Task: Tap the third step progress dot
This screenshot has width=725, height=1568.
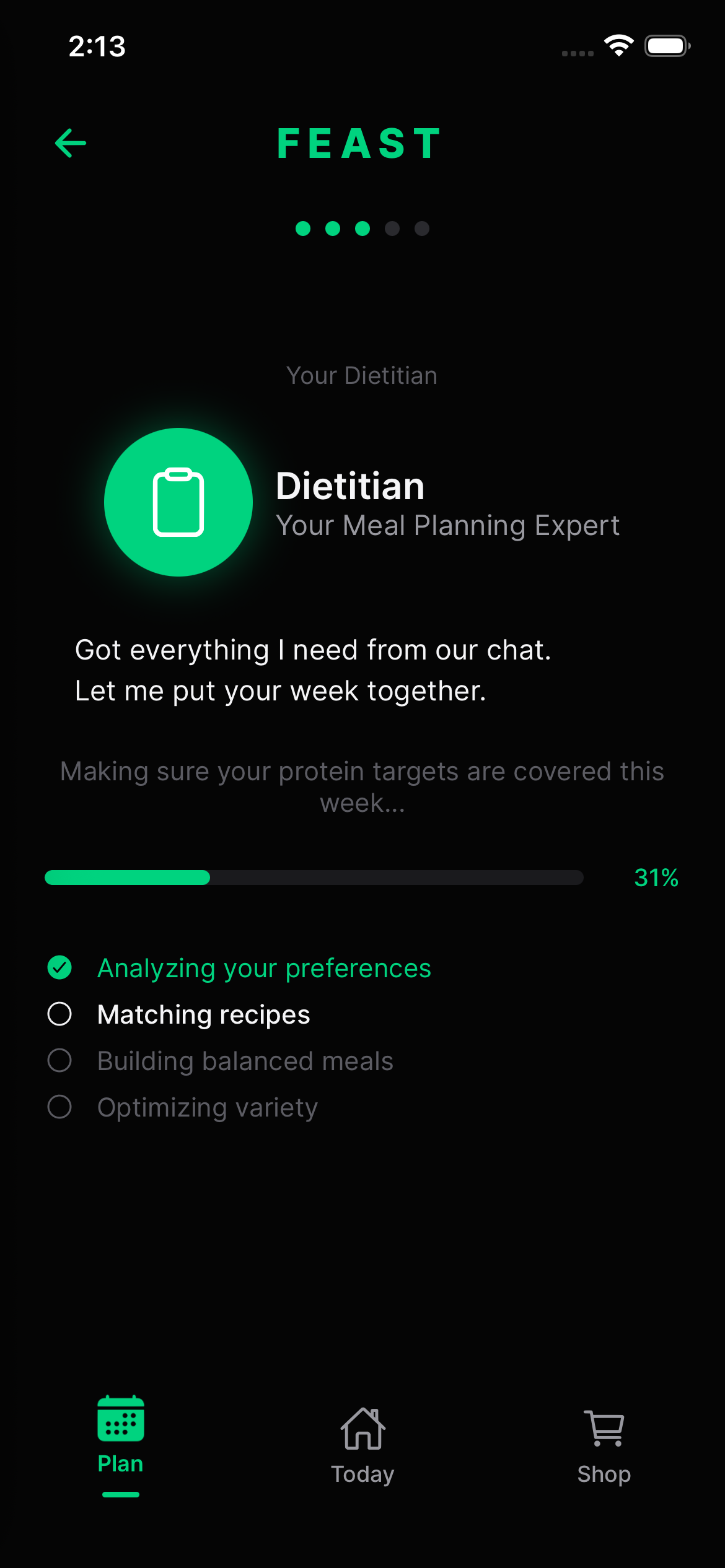Action: pyautogui.click(x=362, y=229)
